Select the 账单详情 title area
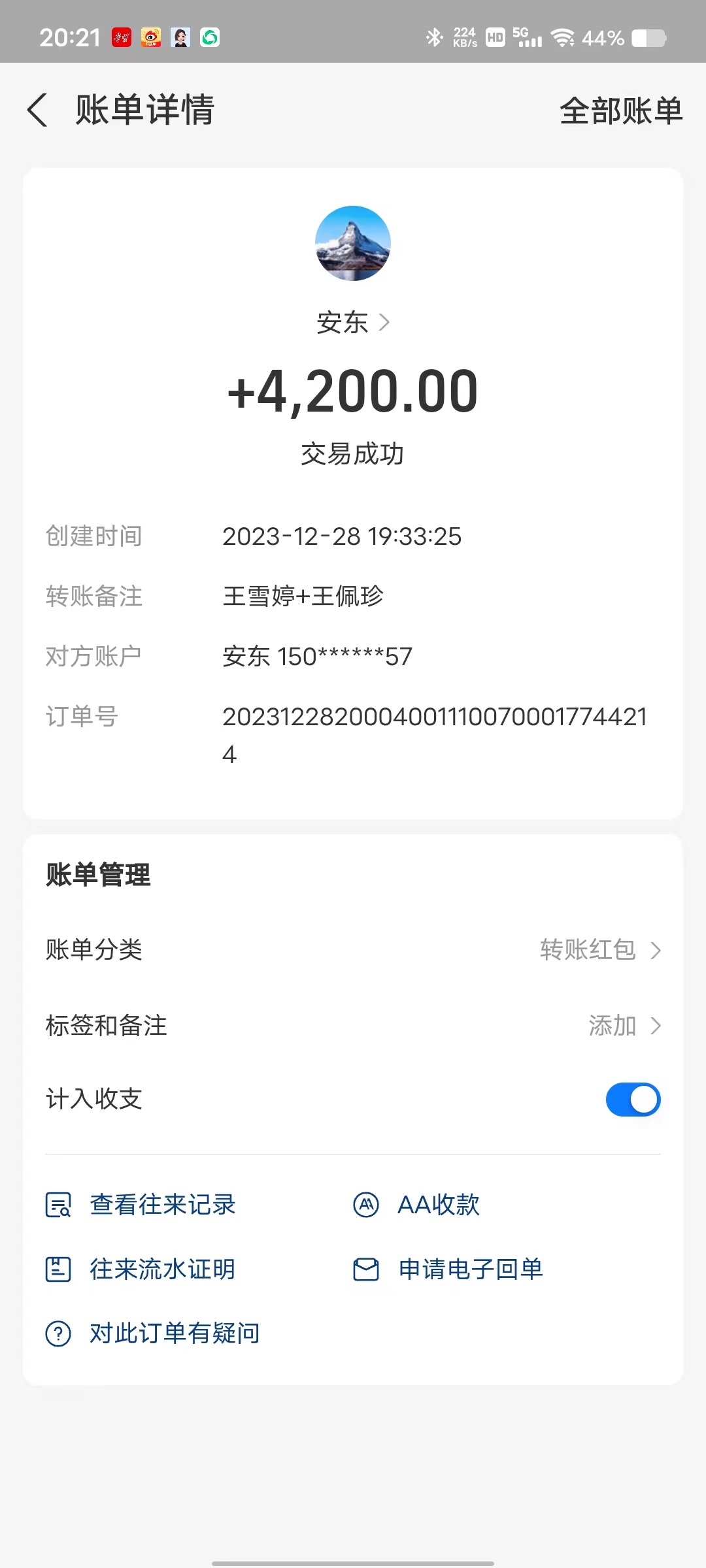The image size is (706, 1568). pos(144,110)
